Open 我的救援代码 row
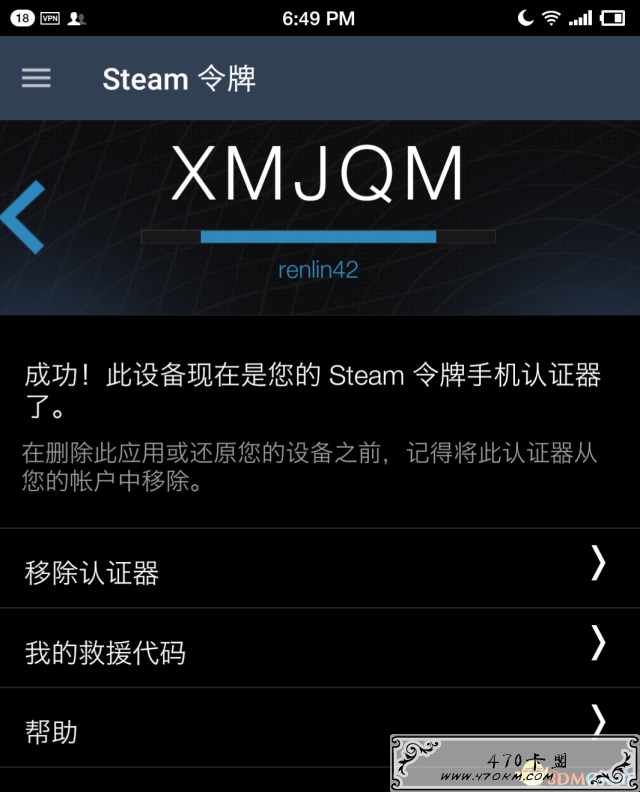640x792 pixels. pyautogui.click(x=320, y=648)
